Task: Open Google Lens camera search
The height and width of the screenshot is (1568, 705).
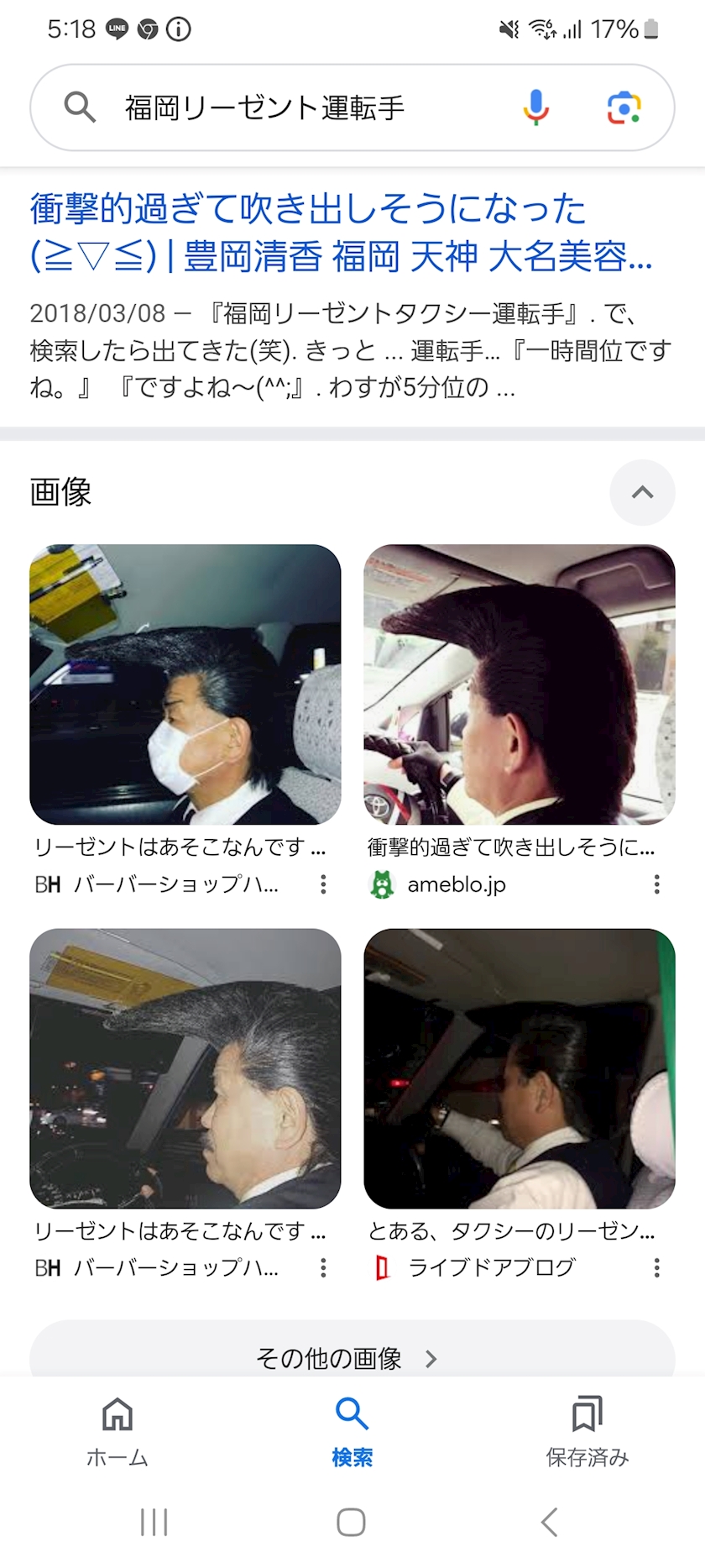Action: click(624, 108)
